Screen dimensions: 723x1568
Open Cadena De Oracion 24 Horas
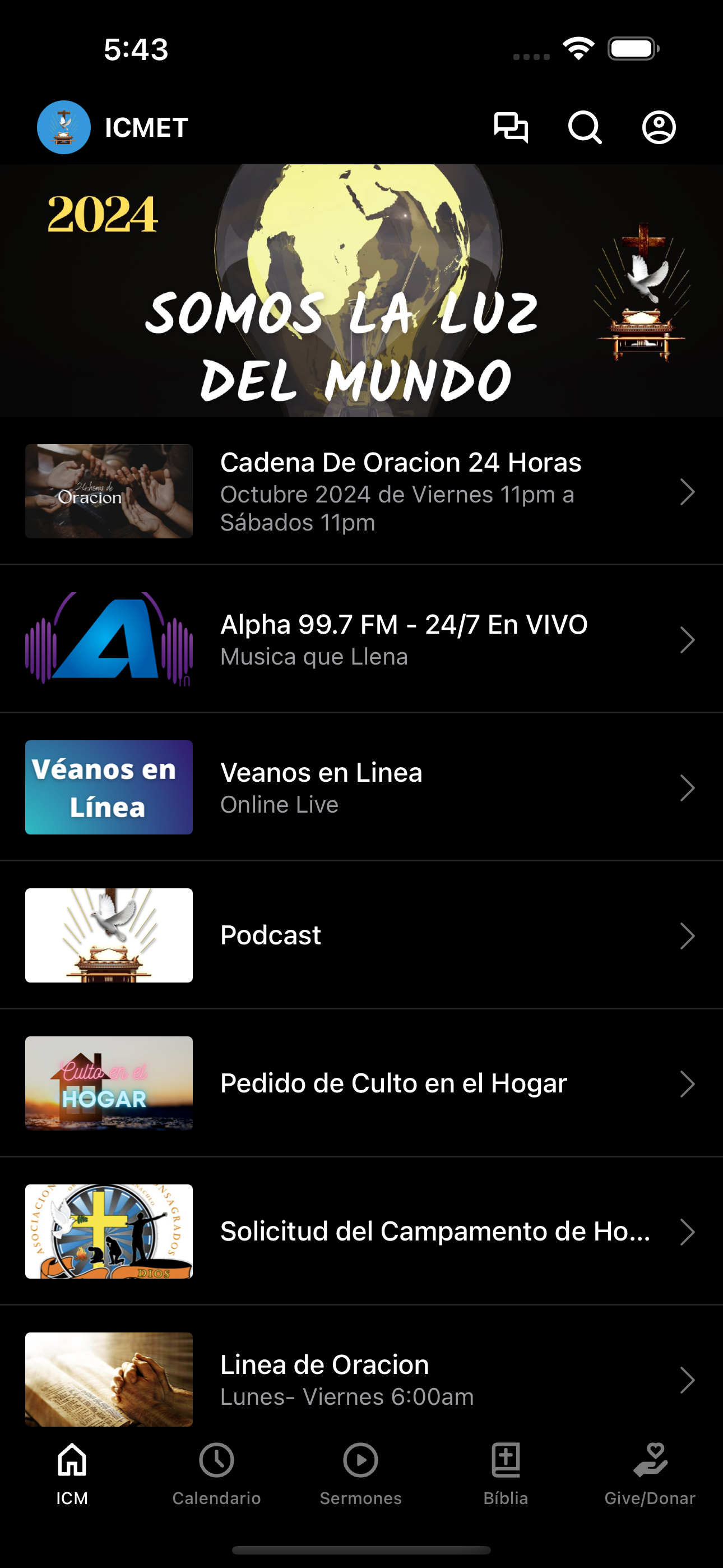pos(361,491)
